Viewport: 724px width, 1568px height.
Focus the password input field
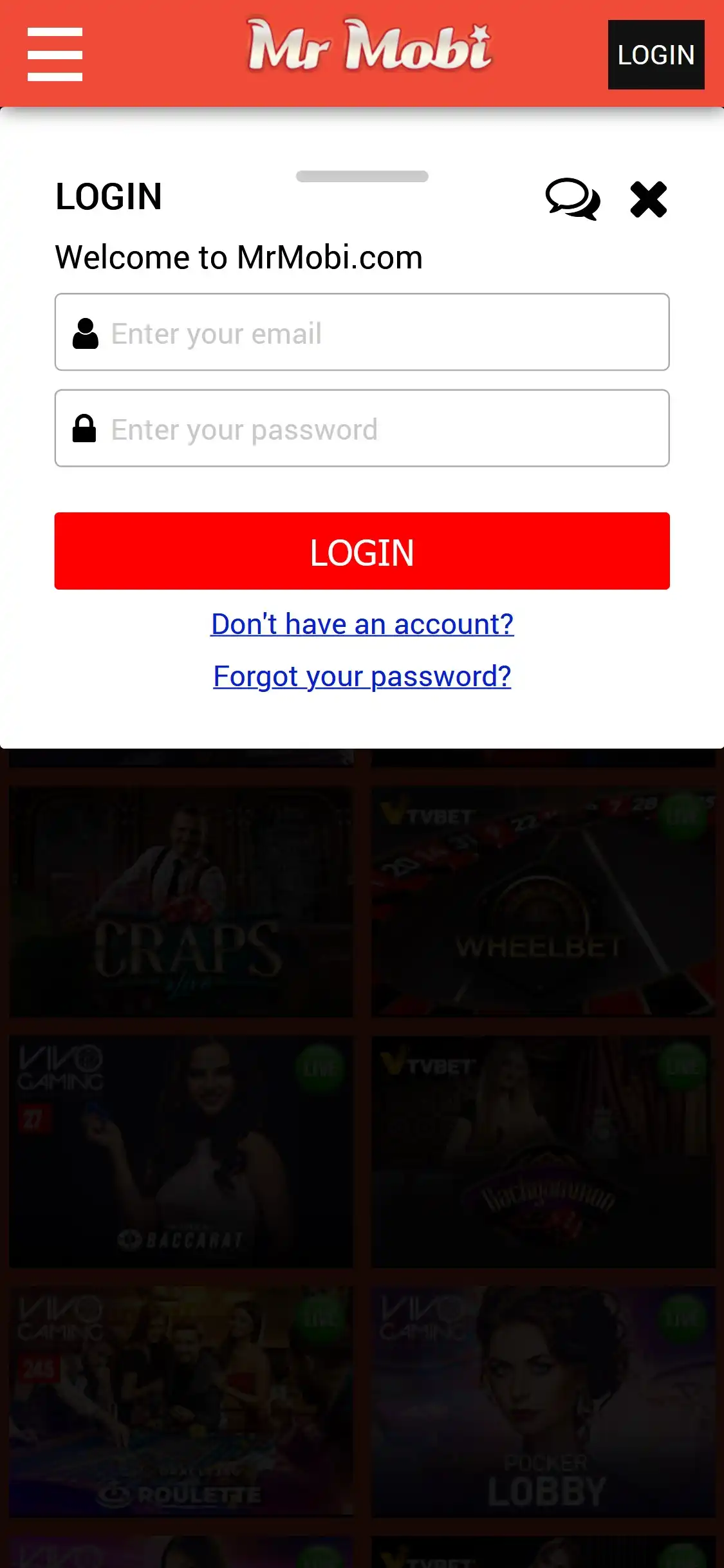(386, 429)
